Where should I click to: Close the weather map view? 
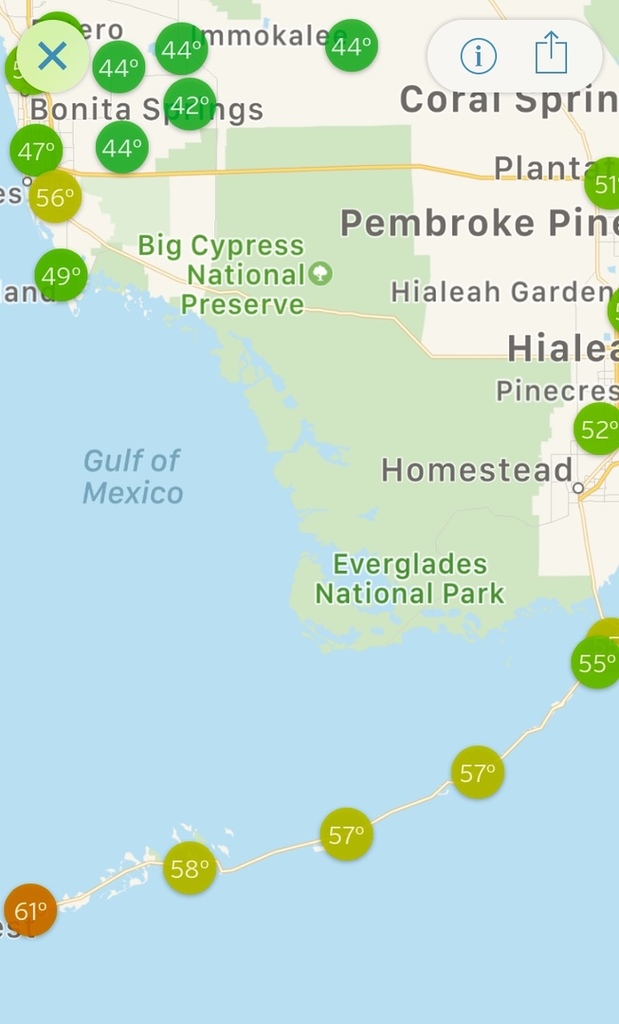(52, 56)
